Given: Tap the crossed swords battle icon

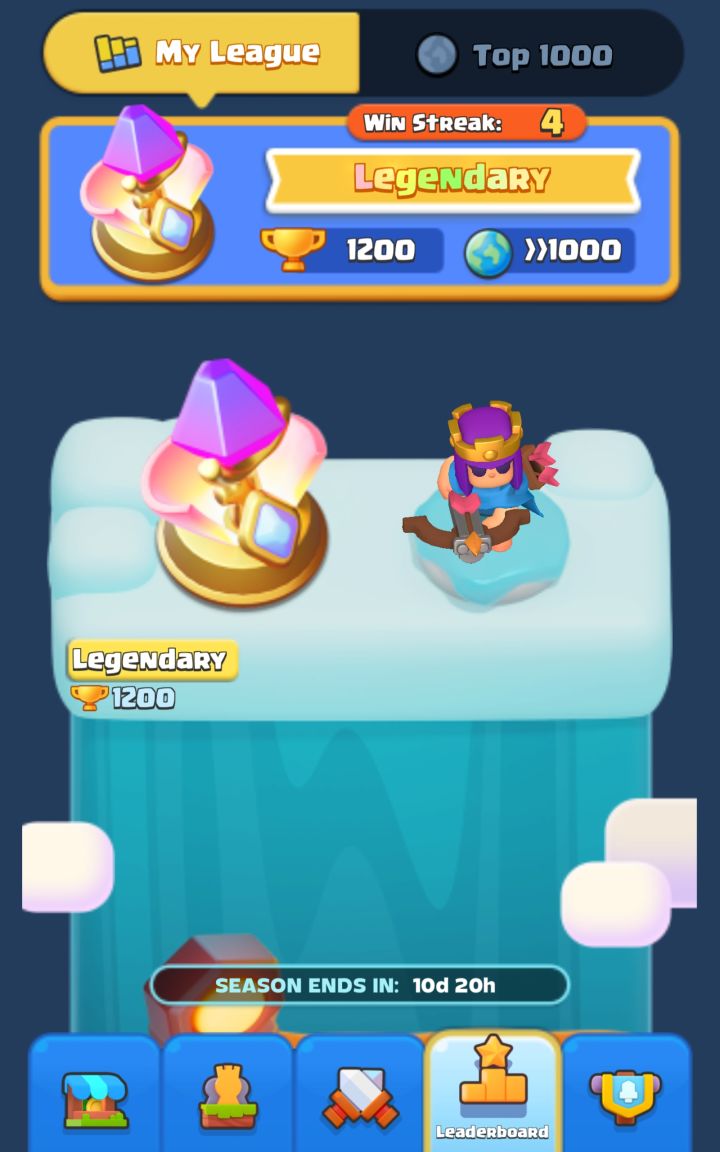Looking at the screenshot, I should (x=360, y=1095).
